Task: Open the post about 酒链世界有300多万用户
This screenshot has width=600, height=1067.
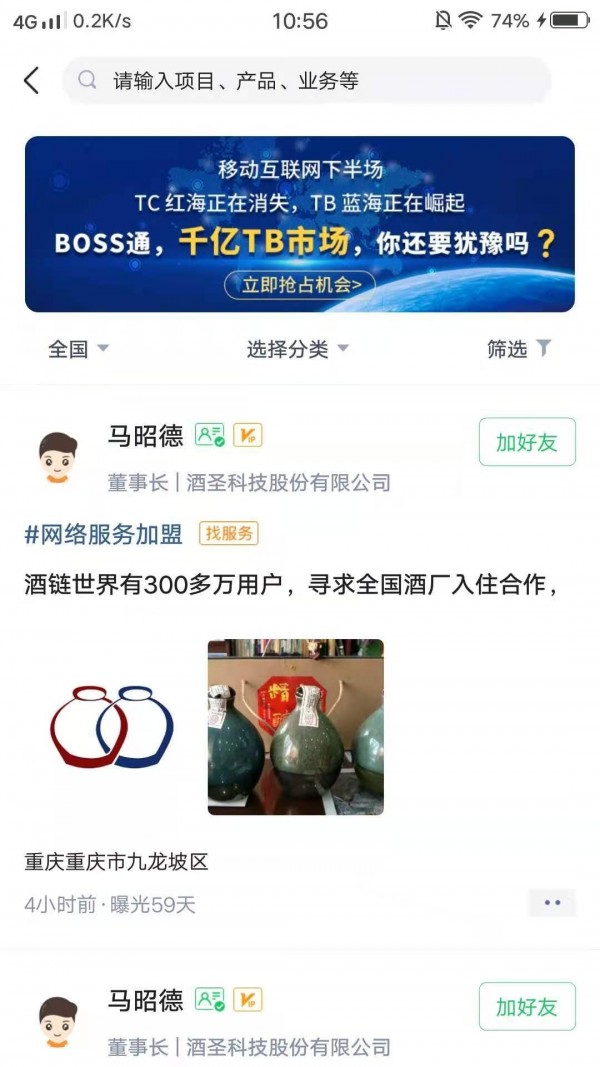Action: tap(290, 585)
